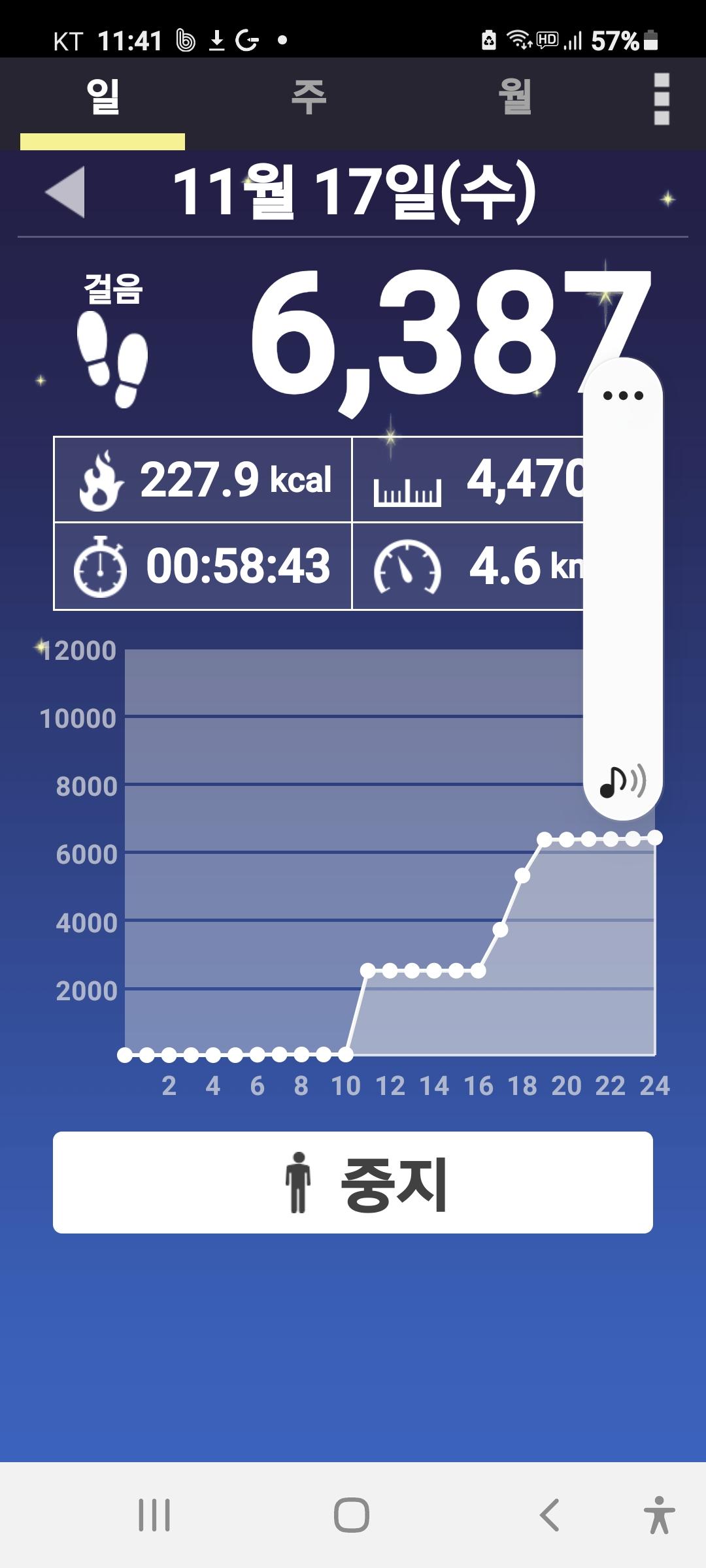
Task: Tap the floating sound note icon
Action: (622, 781)
